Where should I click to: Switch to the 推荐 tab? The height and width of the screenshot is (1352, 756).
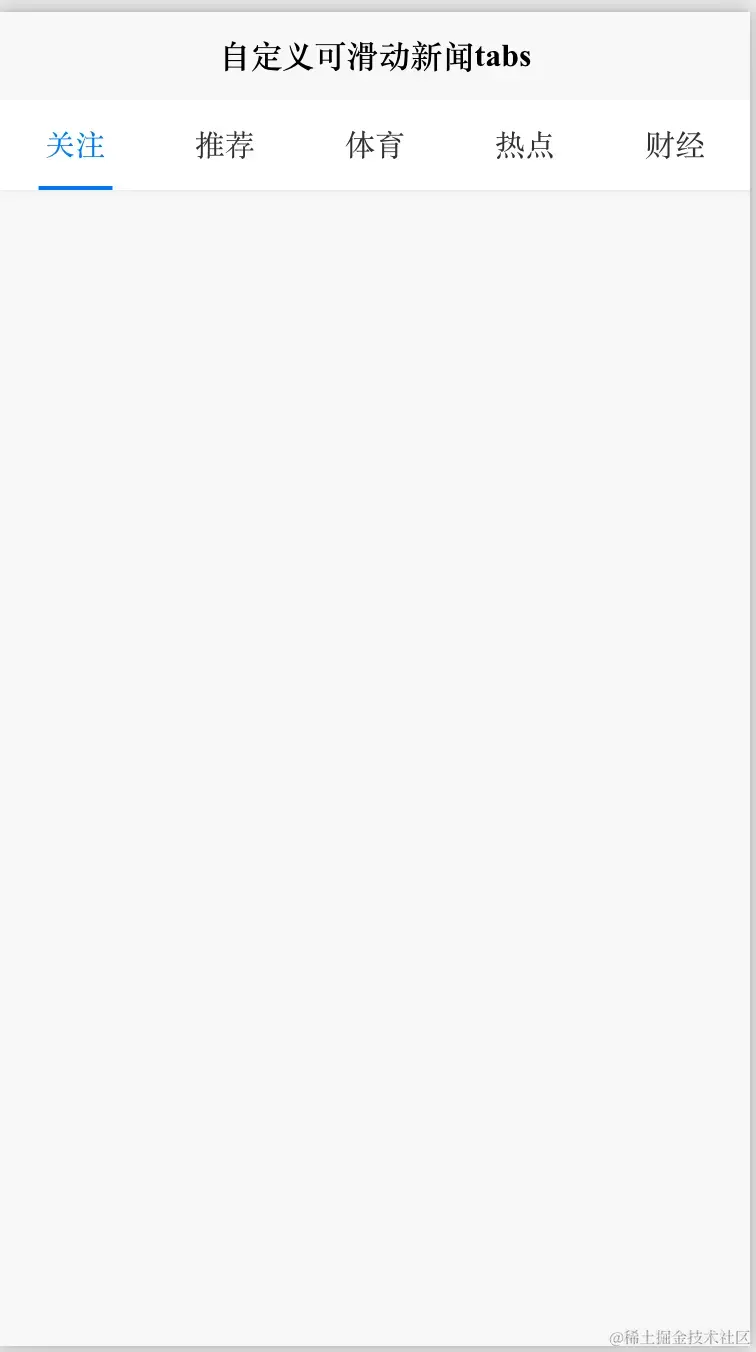(x=225, y=146)
